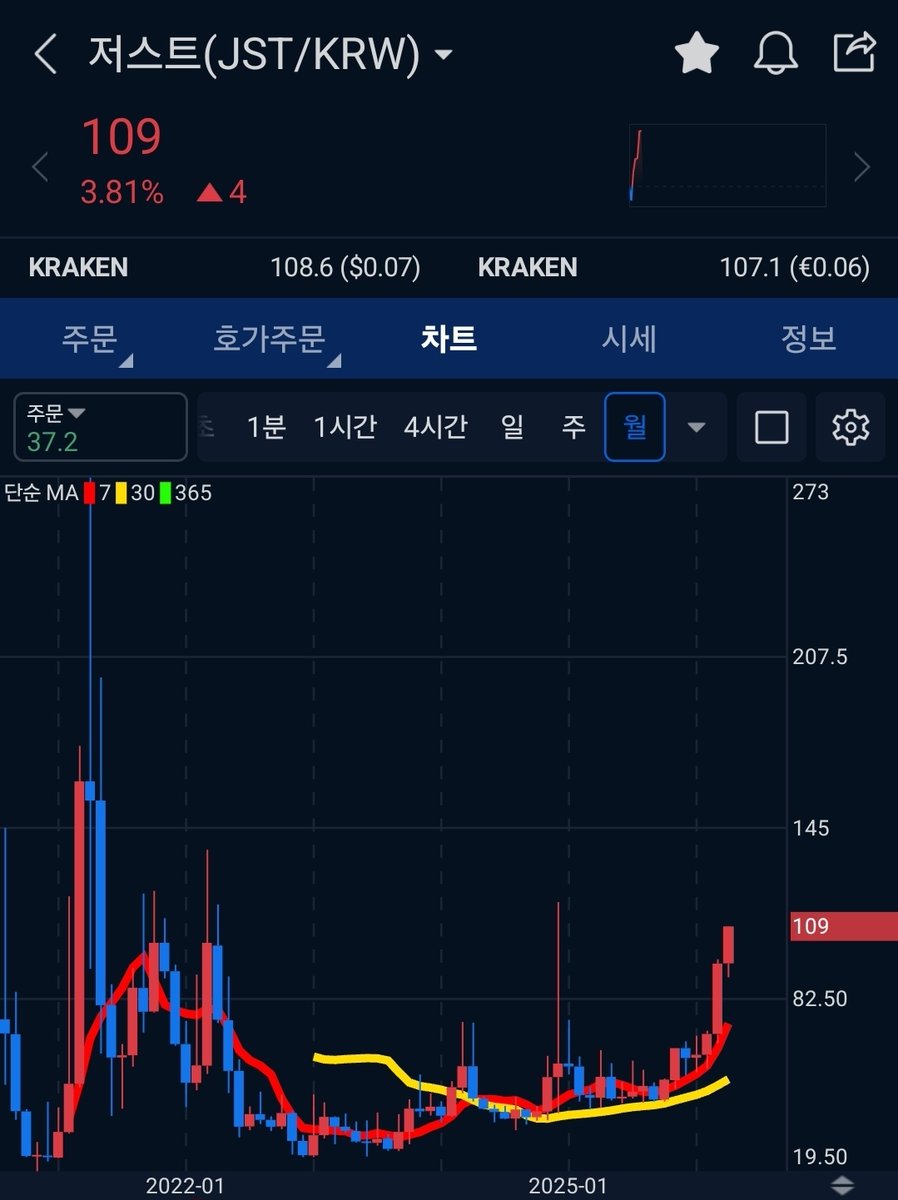The height and width of the screenshot is (1200, 898).
Task: Switch to the 호가주문 tab
Action: pyautogui.click(x=270, y=340)
